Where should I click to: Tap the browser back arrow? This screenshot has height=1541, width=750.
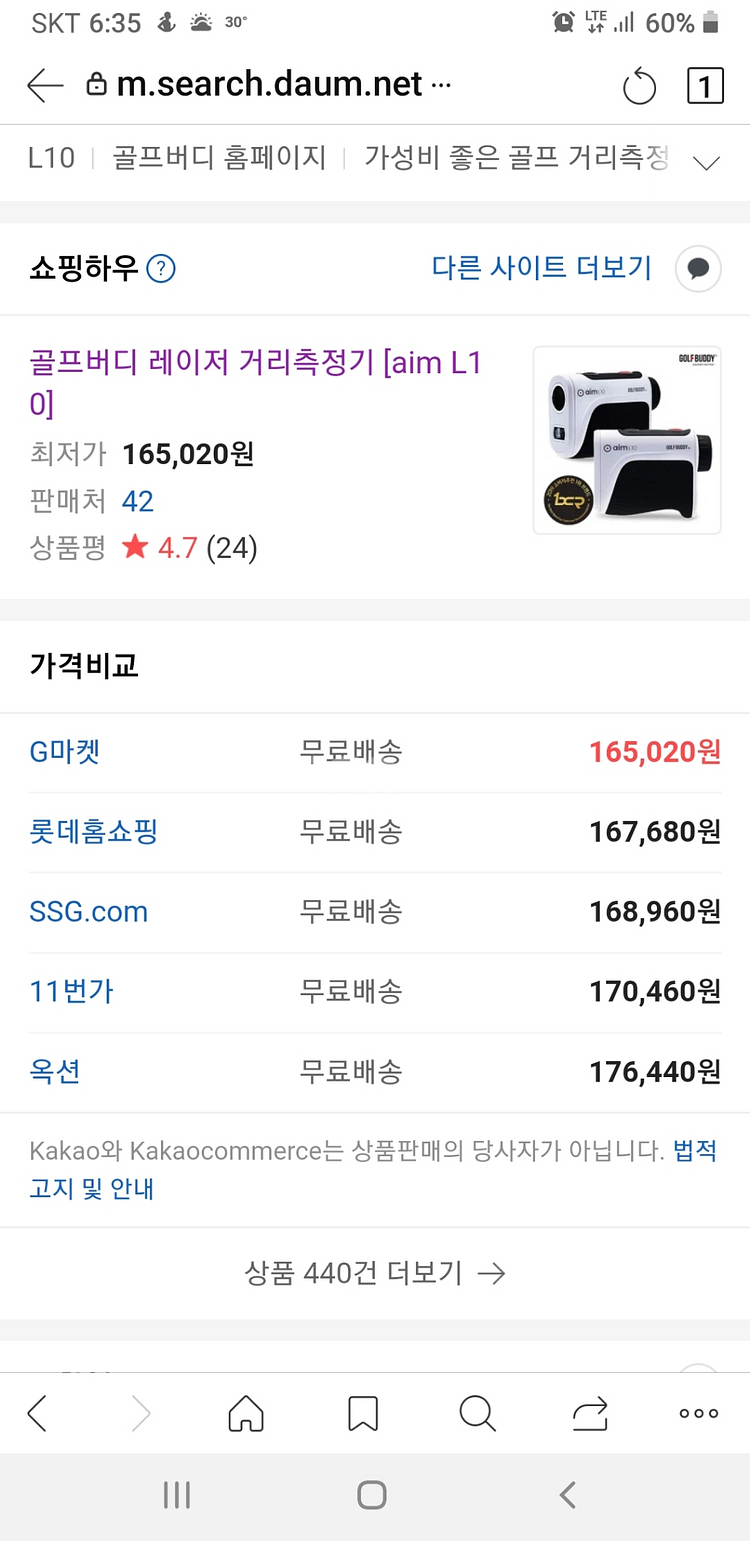pos(44,85)
